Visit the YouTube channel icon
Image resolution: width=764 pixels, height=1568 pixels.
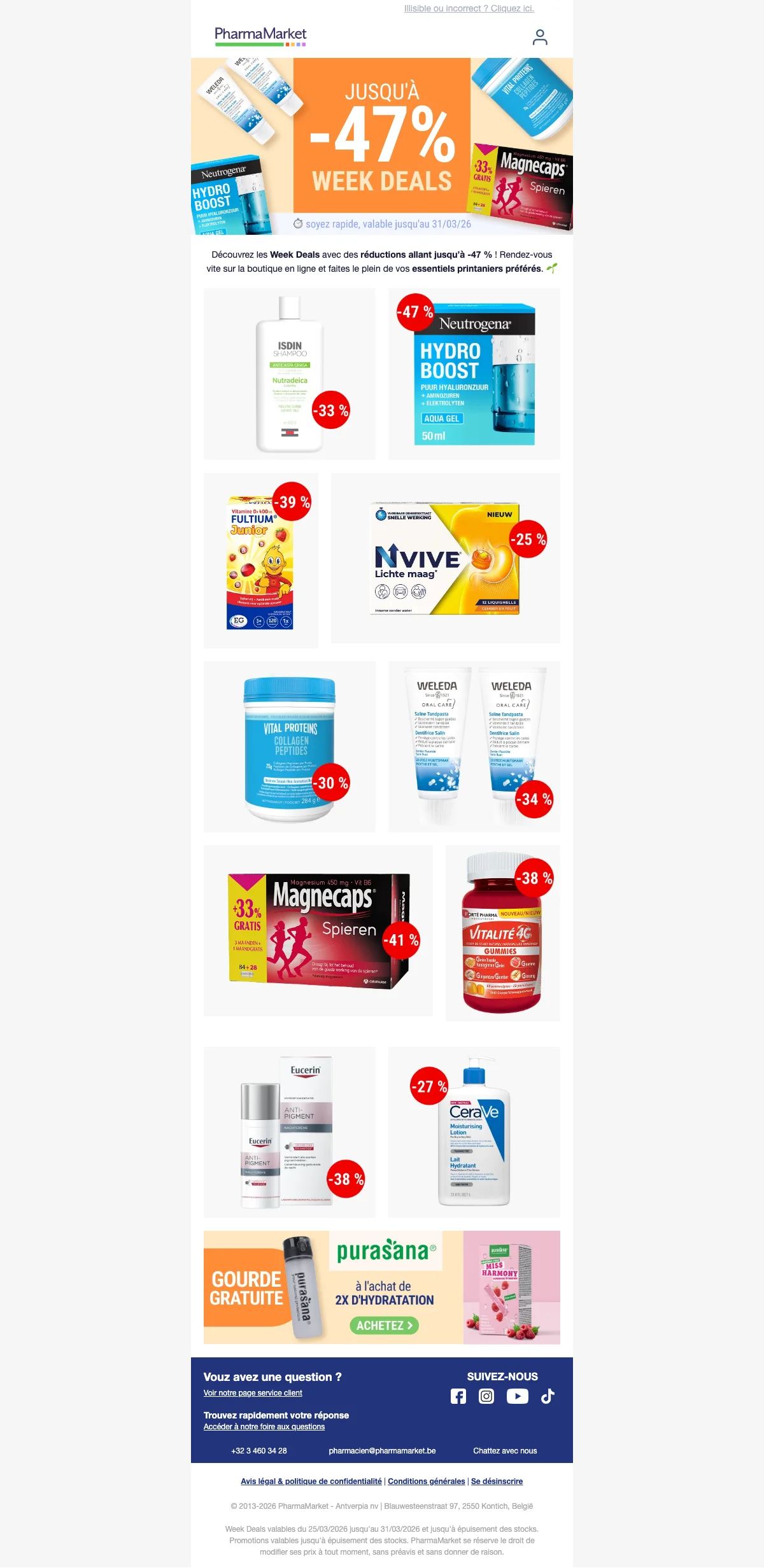click(x=517, y=1396)
